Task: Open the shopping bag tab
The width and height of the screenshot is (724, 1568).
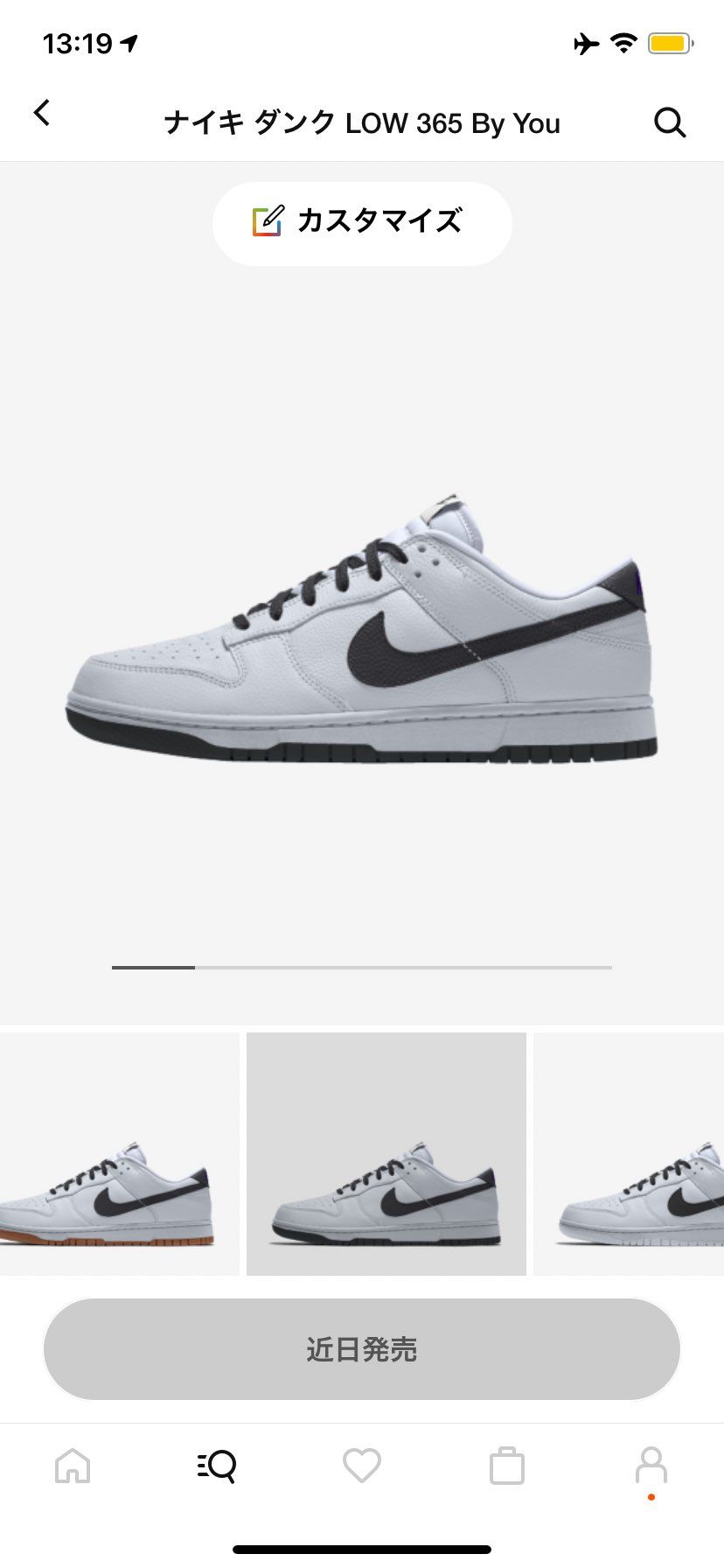Action: point(506,1465)
